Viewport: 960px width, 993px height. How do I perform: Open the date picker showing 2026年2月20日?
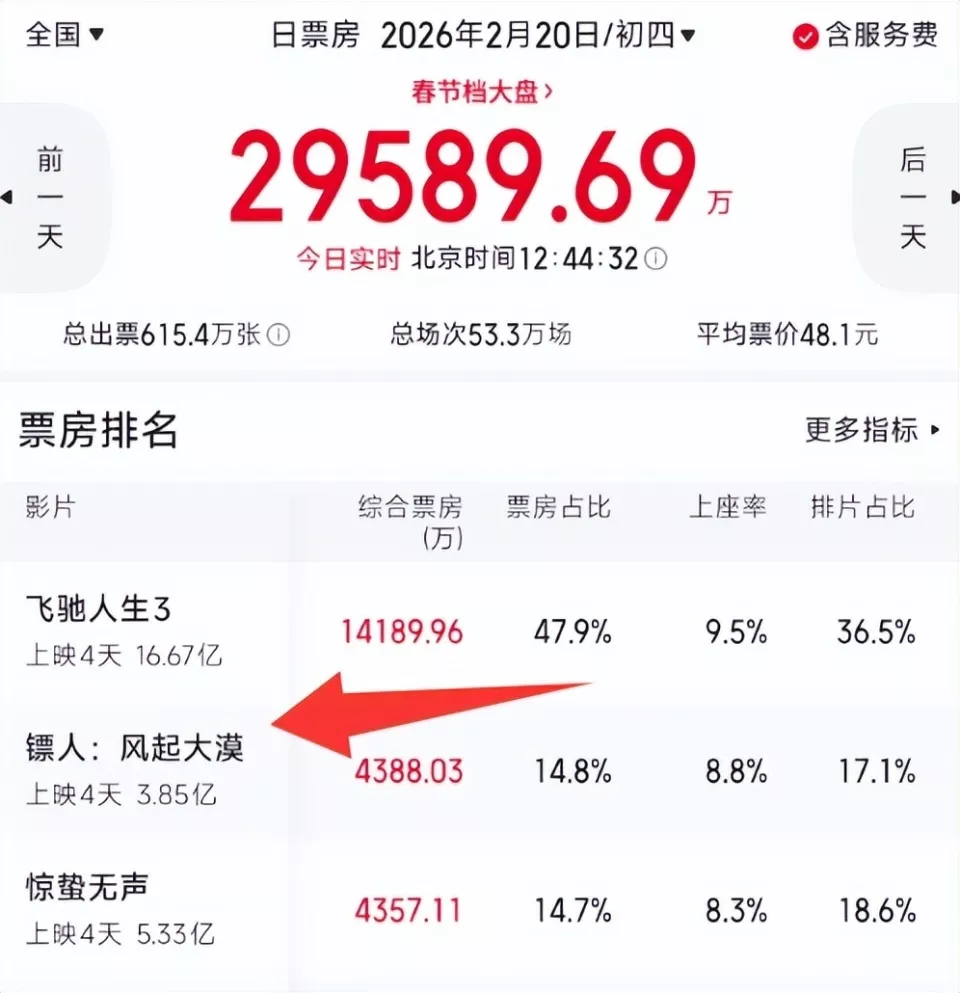coord(537,36)
